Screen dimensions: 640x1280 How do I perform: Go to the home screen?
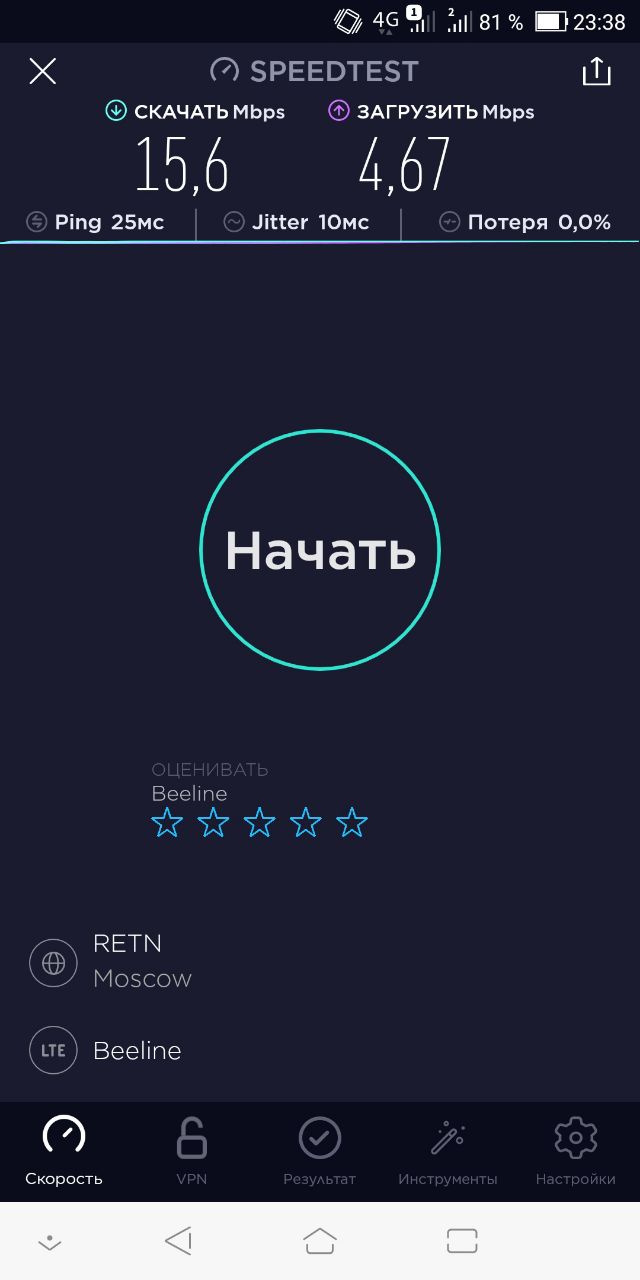(320, 1241)
